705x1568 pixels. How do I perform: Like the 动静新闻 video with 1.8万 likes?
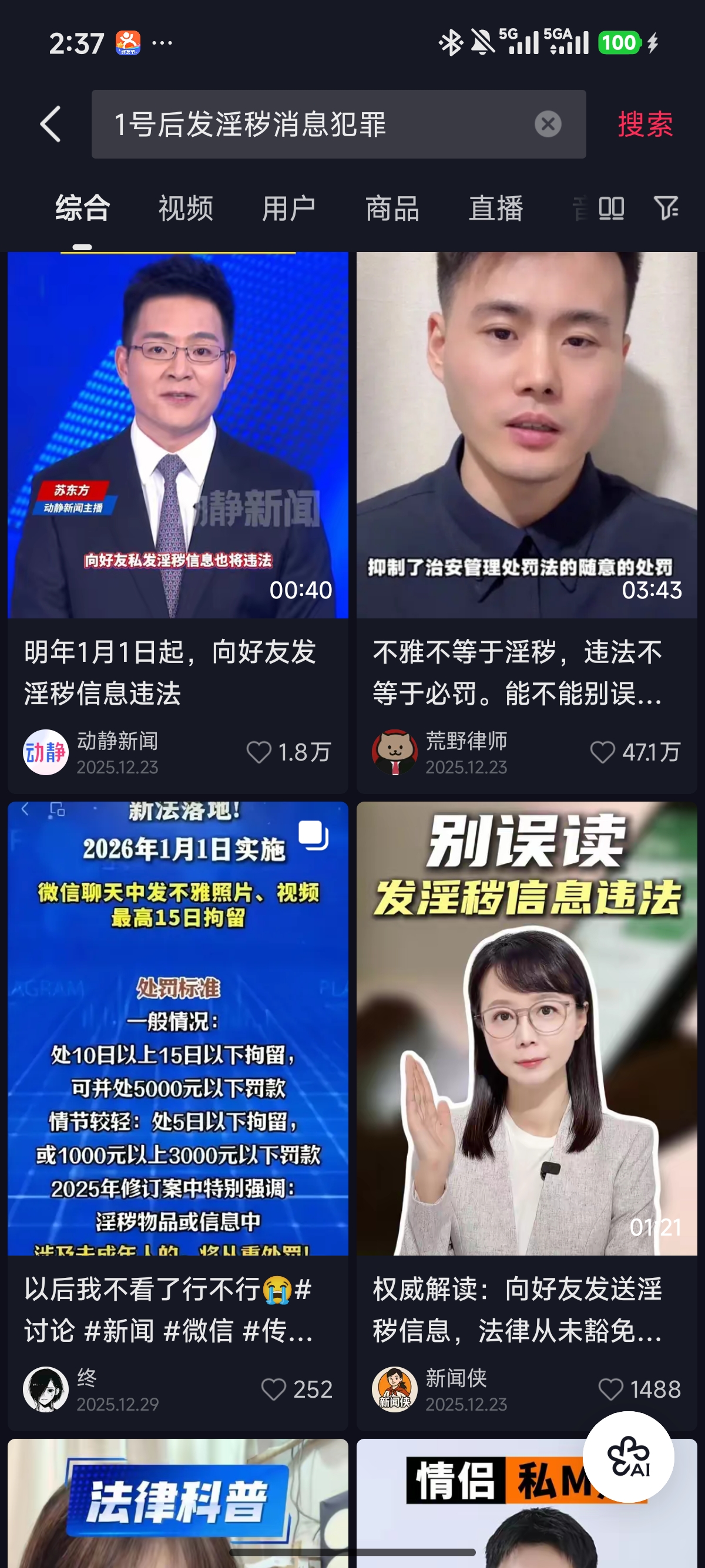point(258,752)
